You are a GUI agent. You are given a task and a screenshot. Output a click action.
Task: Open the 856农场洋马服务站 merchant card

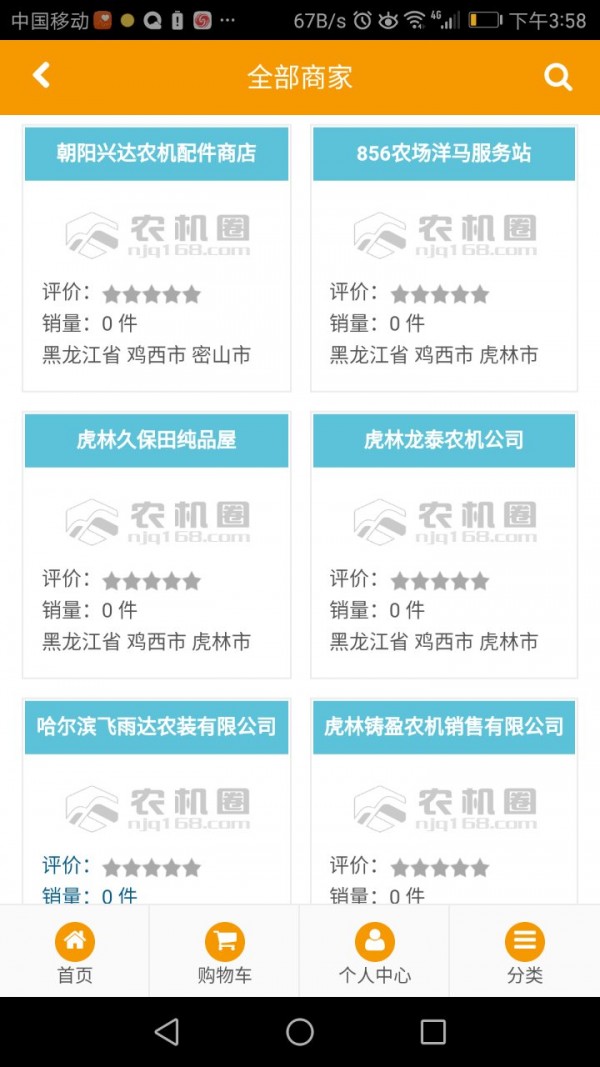tap(444, 154)
